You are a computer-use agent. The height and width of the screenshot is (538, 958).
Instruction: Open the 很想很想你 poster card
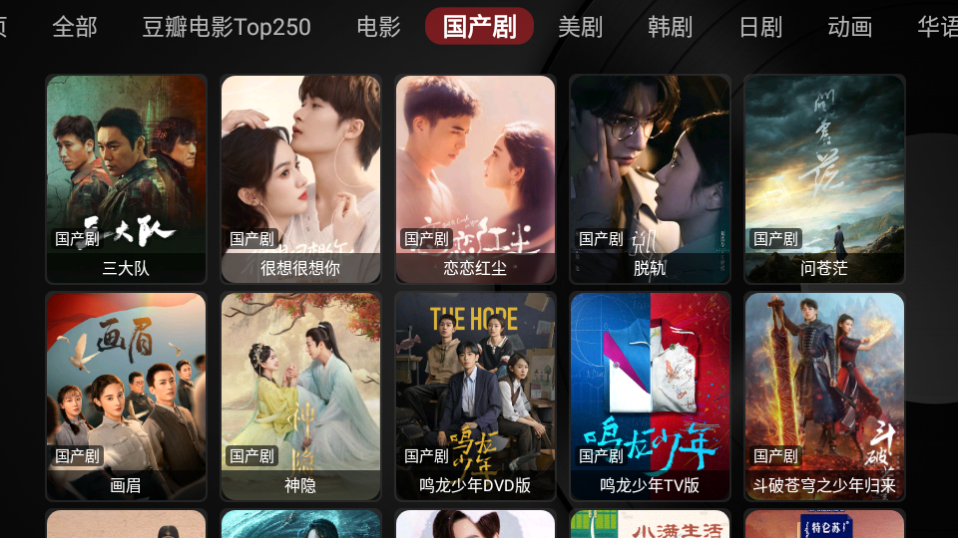click(x=300, y=178)
